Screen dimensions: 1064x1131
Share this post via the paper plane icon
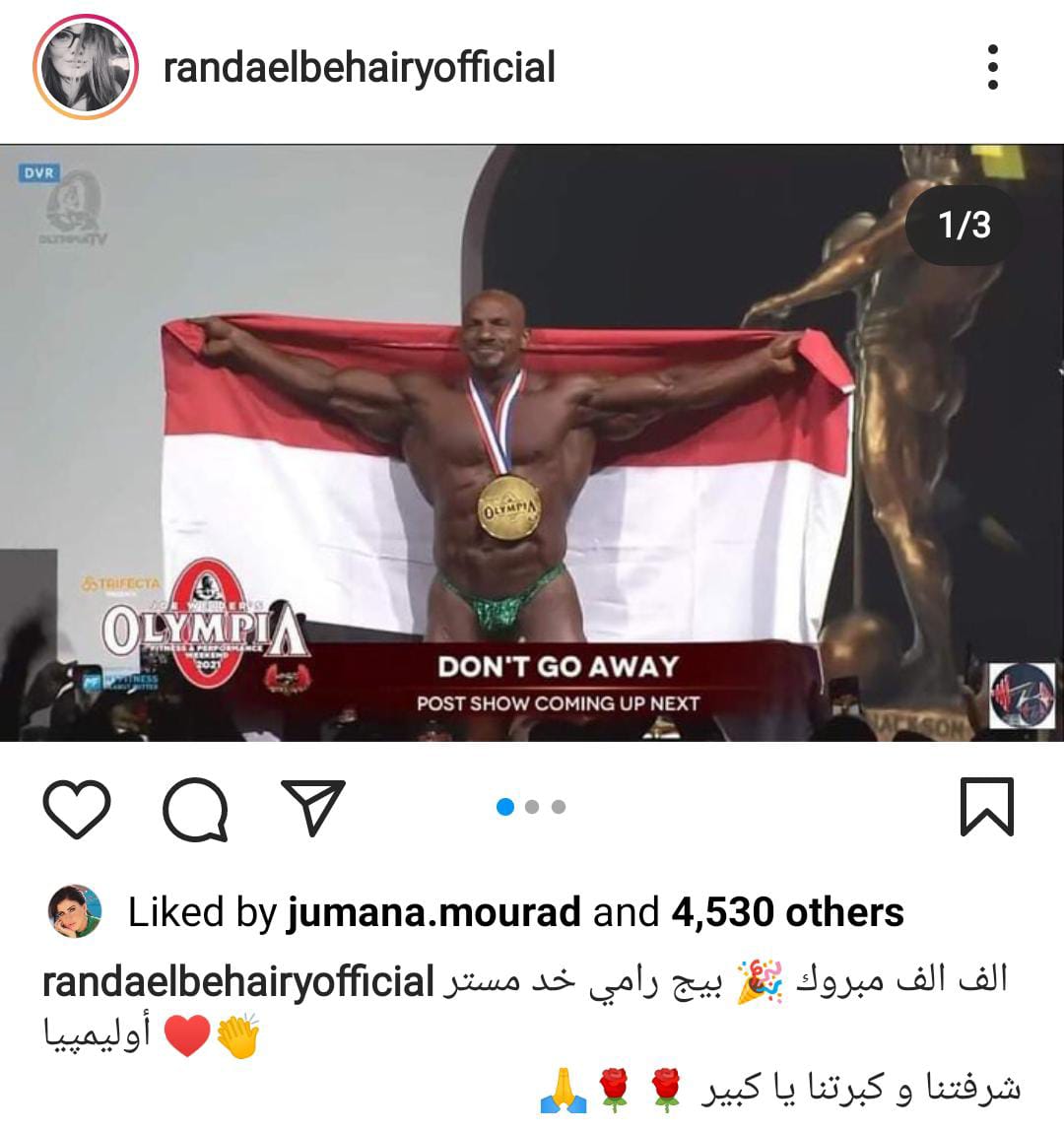[313, 807]
